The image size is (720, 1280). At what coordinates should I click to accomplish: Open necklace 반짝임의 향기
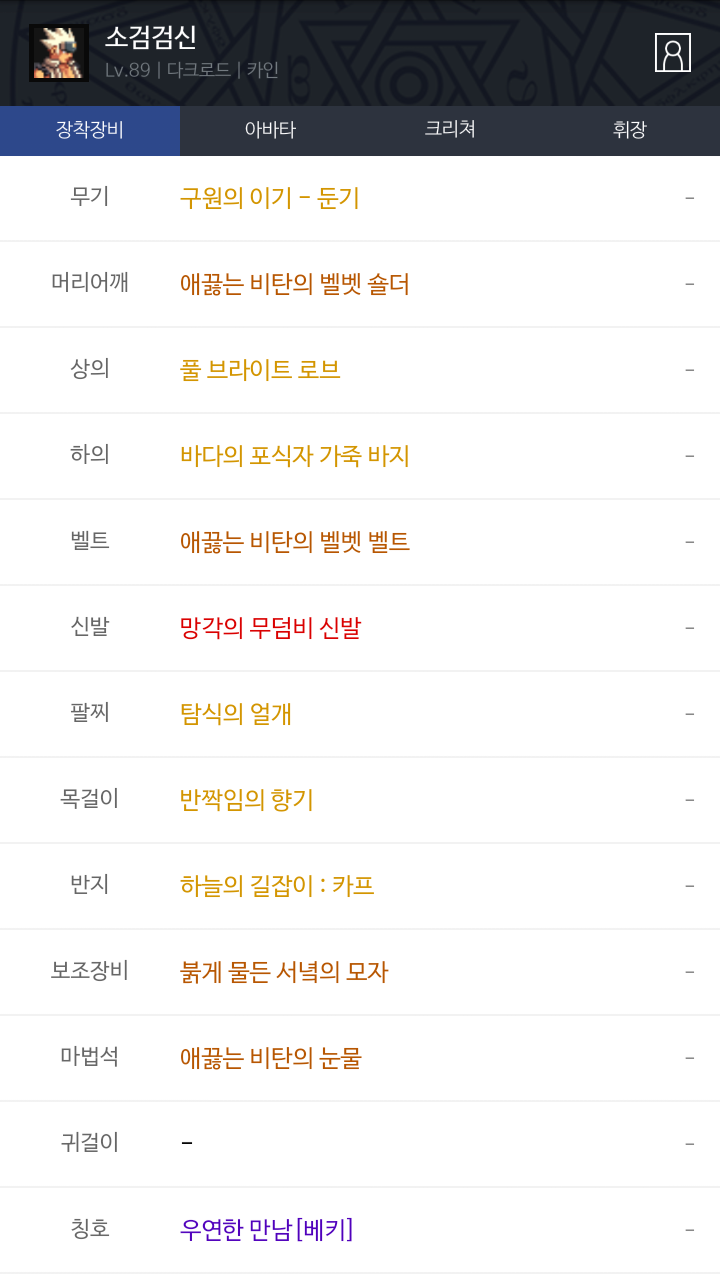pos(247,800)
